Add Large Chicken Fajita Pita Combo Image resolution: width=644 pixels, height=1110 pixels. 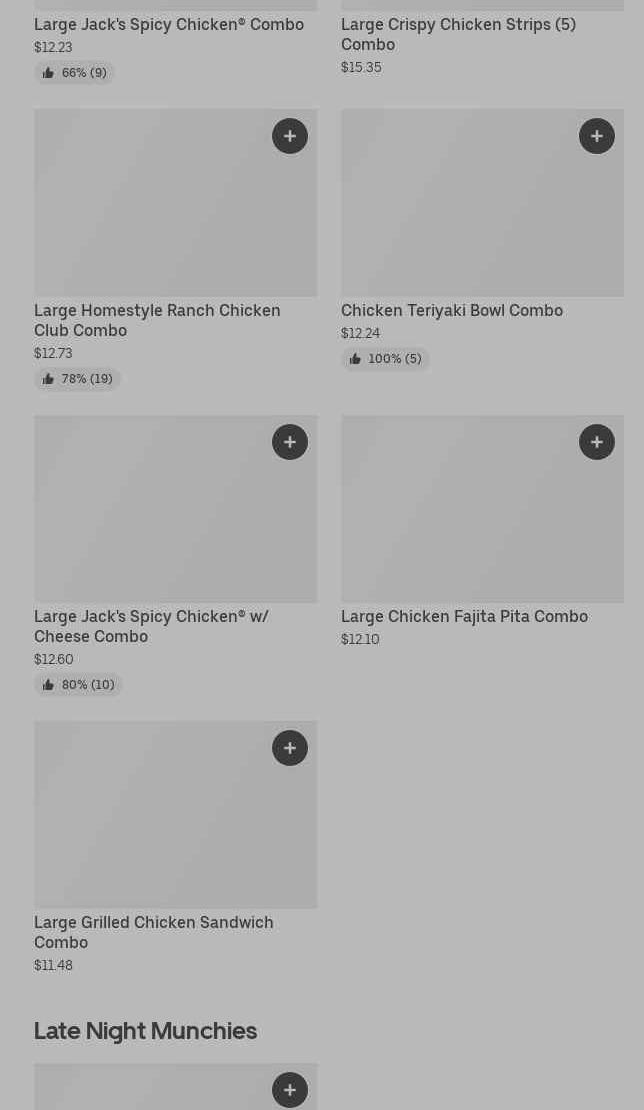(x=597, y=442)
